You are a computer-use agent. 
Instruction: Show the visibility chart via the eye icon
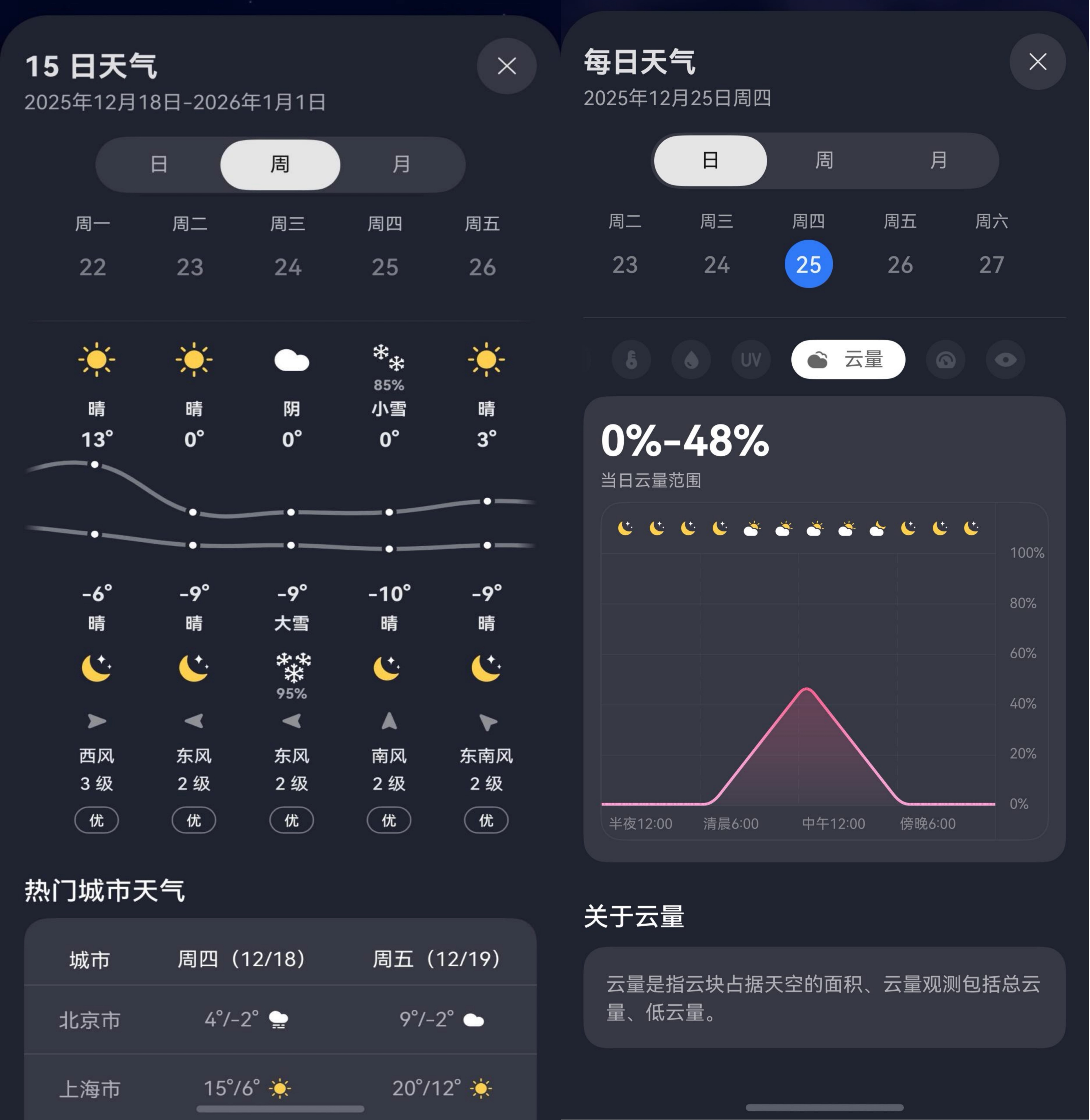pyautogui.click(x=1005, y=360)
